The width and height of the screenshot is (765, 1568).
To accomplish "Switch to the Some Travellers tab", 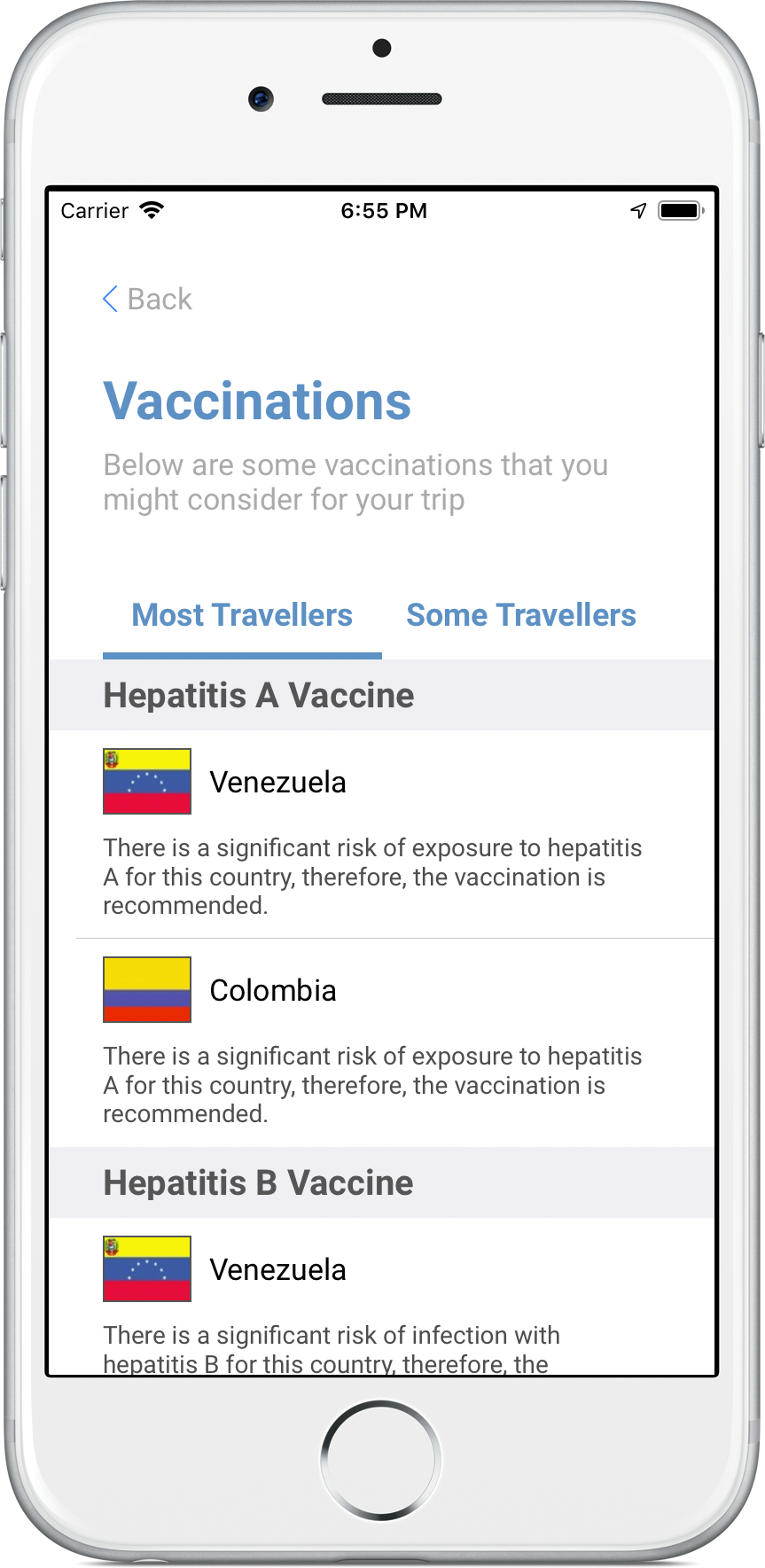I will pos(520,615).
